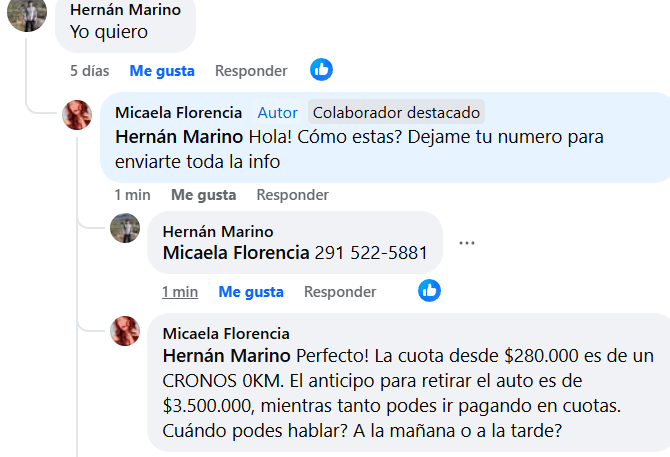
Task: View reactions on Hernán's phone number reply
Action: point(429,291)
